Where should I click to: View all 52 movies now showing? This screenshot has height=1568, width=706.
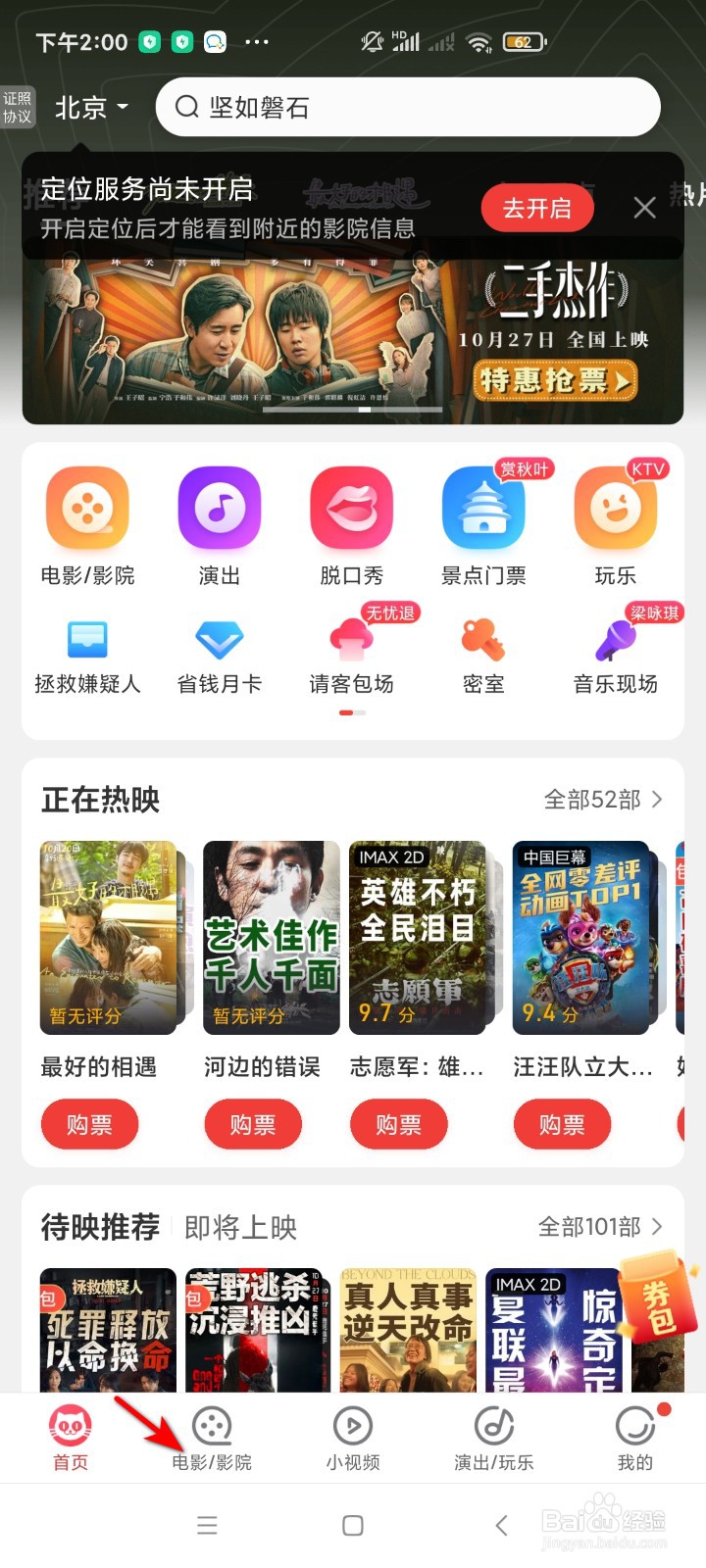pyautogui.click(x=598, y=800)
